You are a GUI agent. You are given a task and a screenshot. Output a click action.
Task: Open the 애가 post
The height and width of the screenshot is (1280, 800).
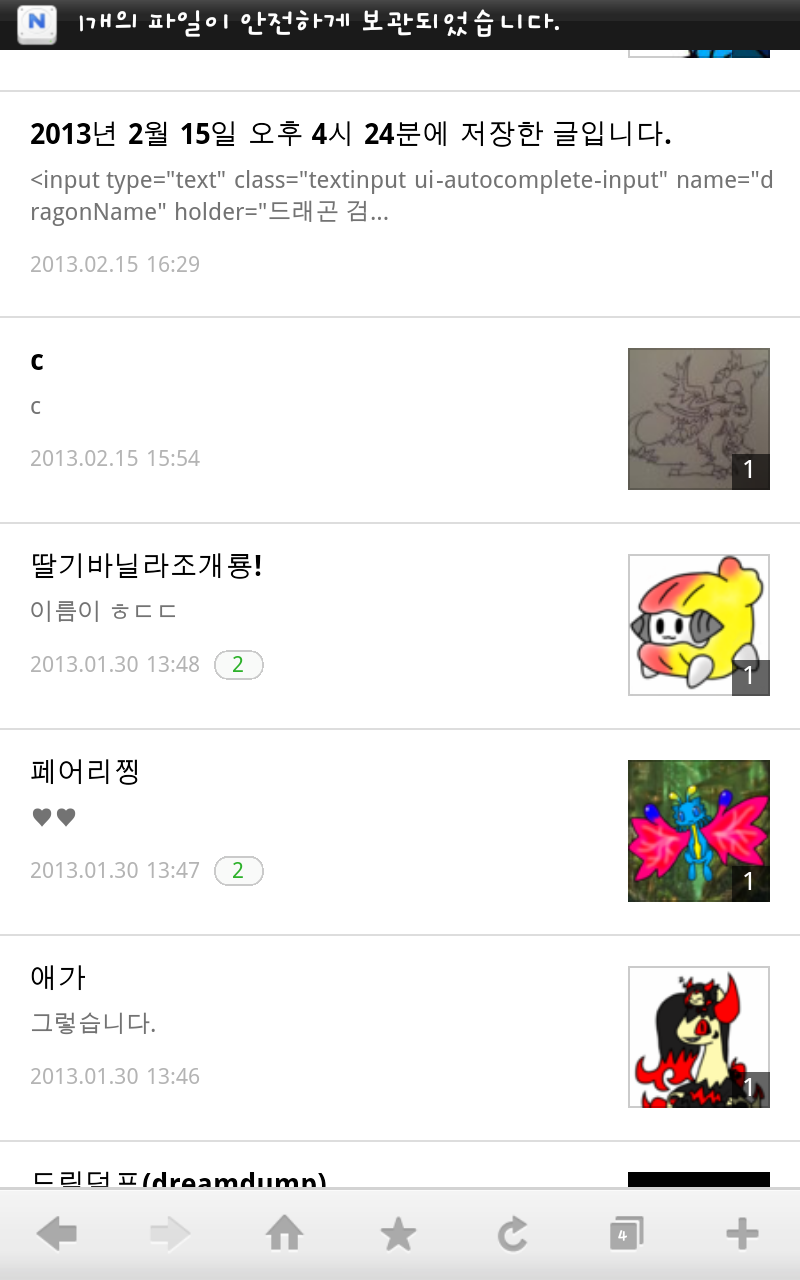point(400,1038)
